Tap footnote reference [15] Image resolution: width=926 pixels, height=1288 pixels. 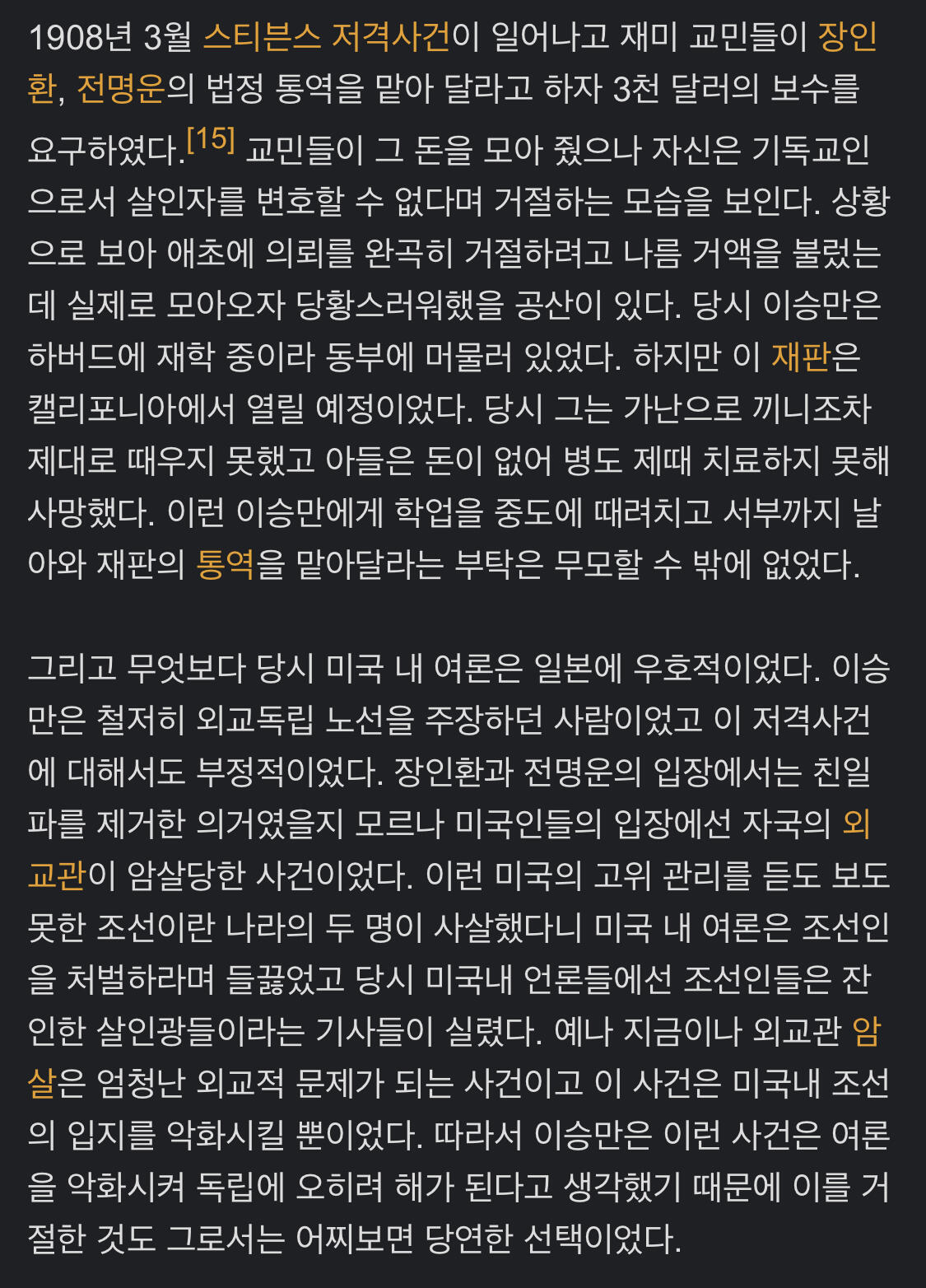click(212, 138)
